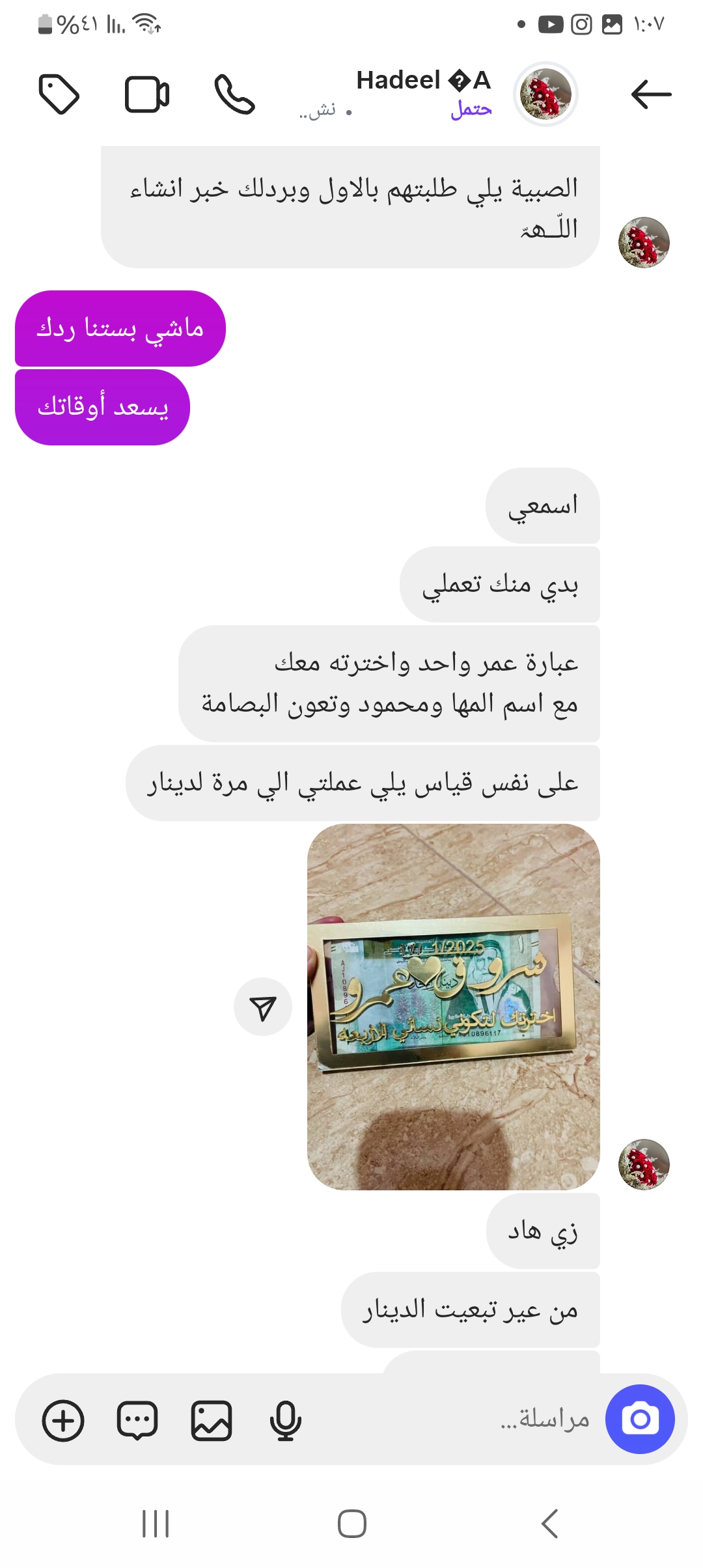703x1568 pixels.
Task: Attach a photo from the gallery
Action: (212, 1420)
